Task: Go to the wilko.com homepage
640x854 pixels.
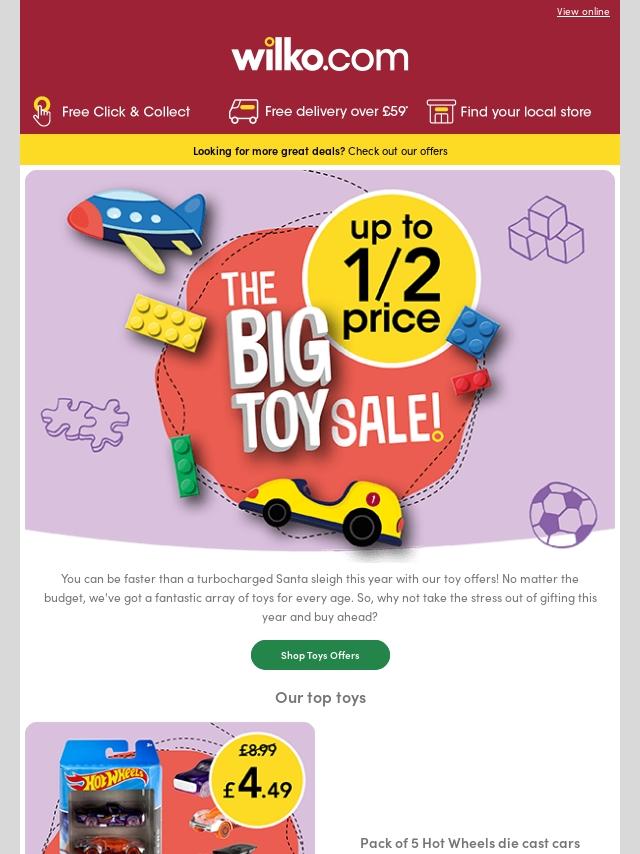Action: [320, 55]
